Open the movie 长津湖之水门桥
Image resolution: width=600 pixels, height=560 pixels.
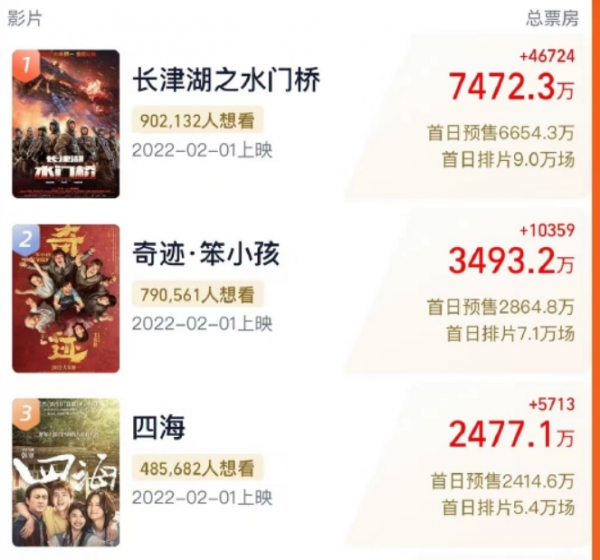(x=226, y=79)
